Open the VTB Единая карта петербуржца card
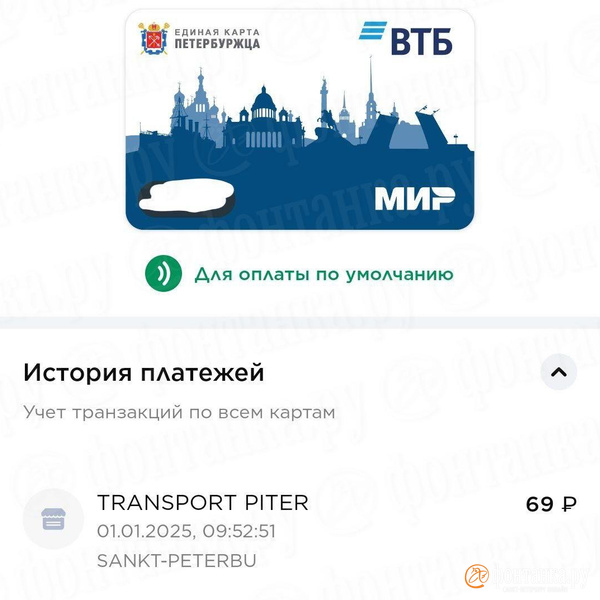This screenshot has height=600, width=600. pyautogui.click(x=300, y=120)
